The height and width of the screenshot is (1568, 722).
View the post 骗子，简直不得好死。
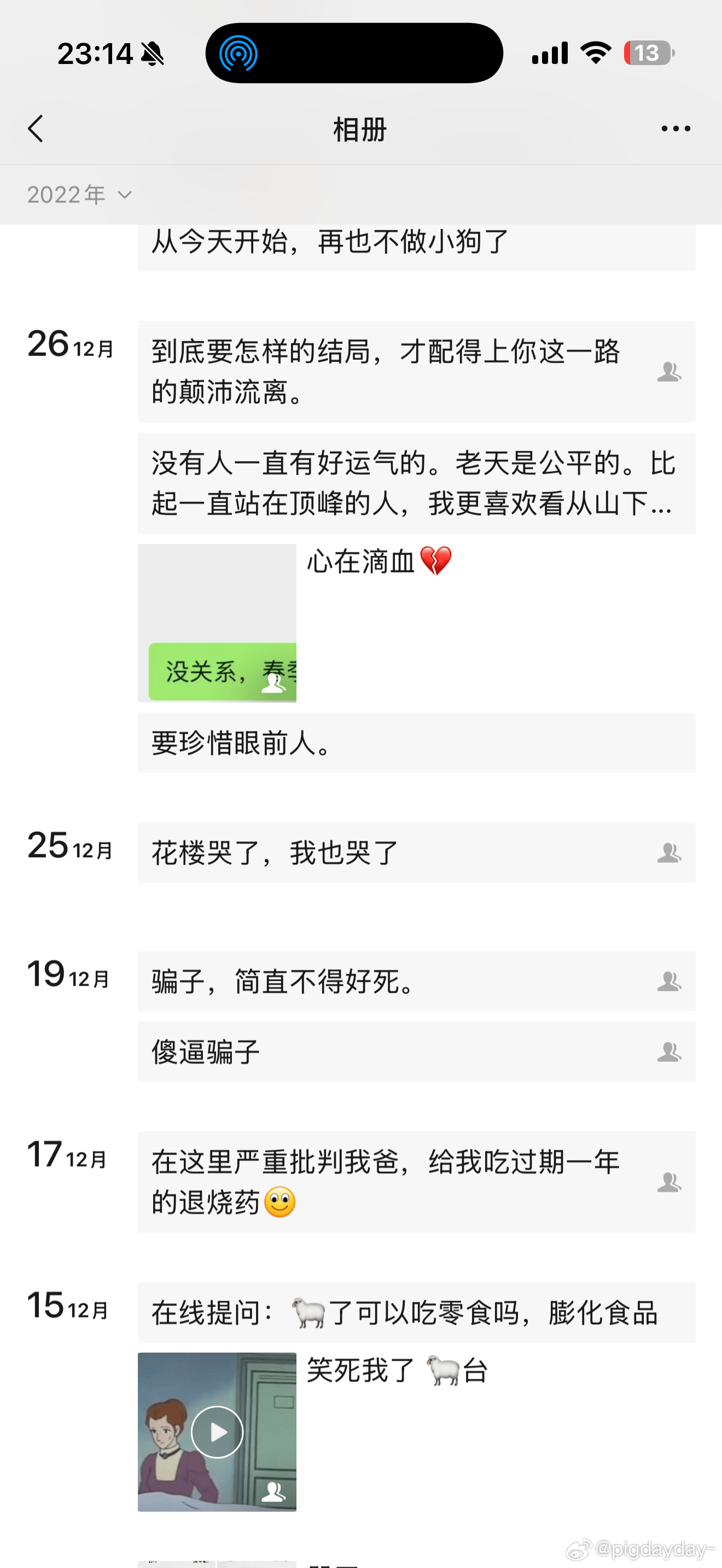pyautogui.click(x=416, y=981)
